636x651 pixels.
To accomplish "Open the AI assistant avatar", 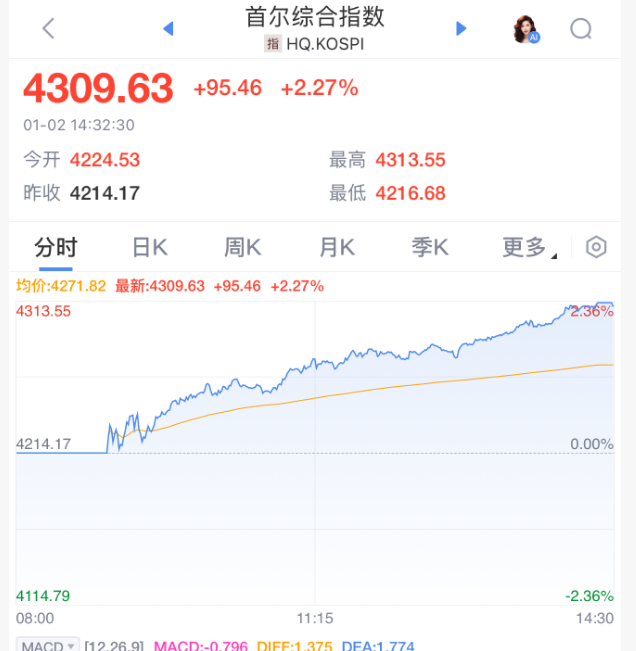I will coord(525,29).
